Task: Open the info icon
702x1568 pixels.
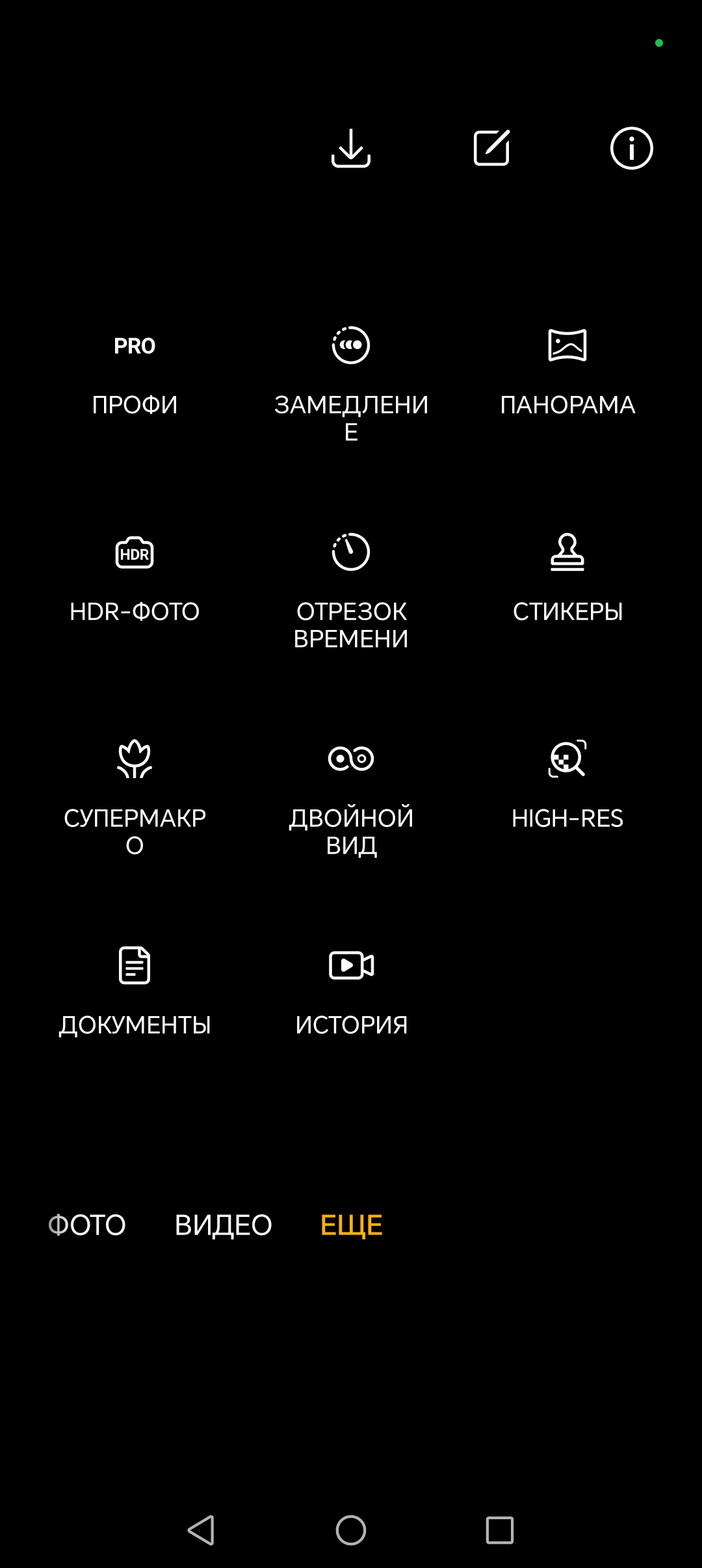Action: click(631, 148)
